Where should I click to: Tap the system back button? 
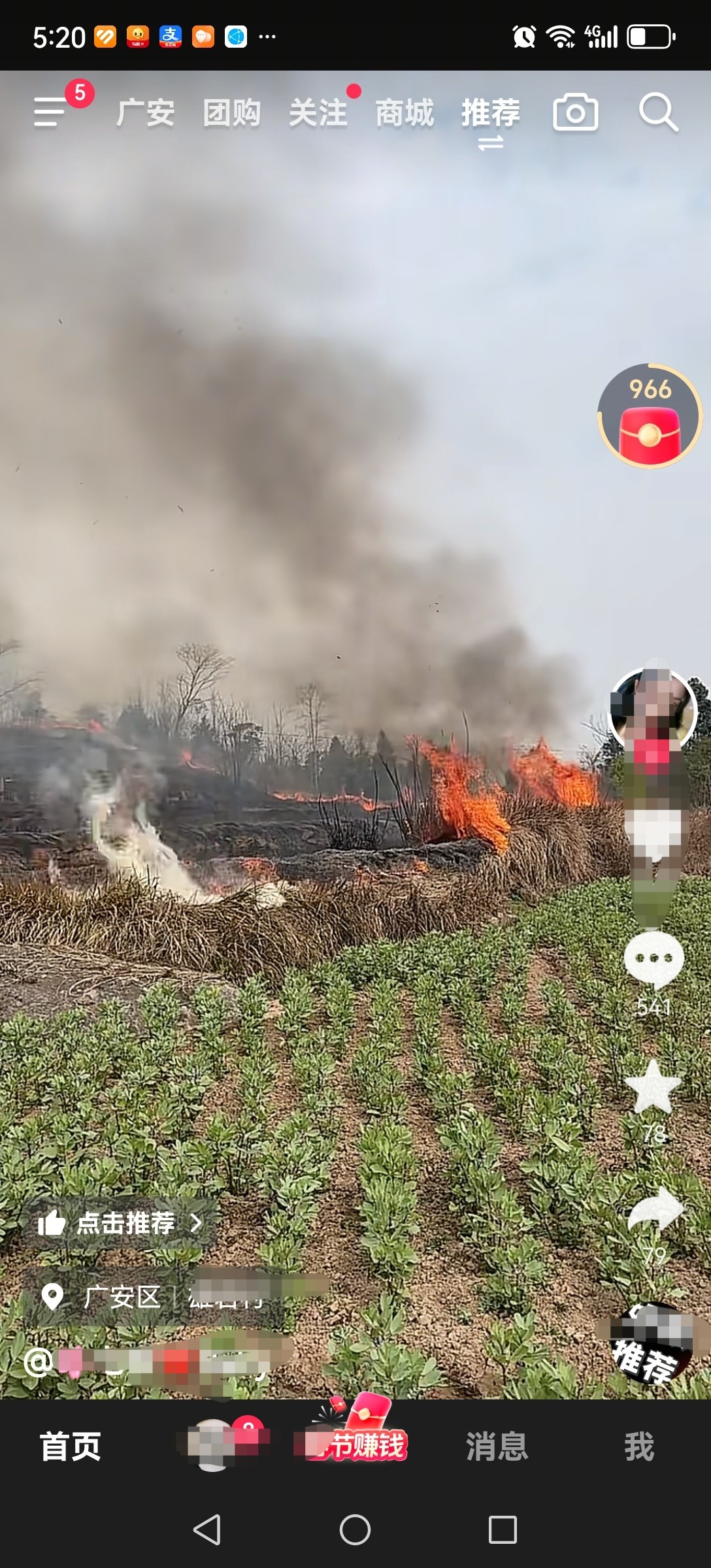click(x=207, y=1529)
